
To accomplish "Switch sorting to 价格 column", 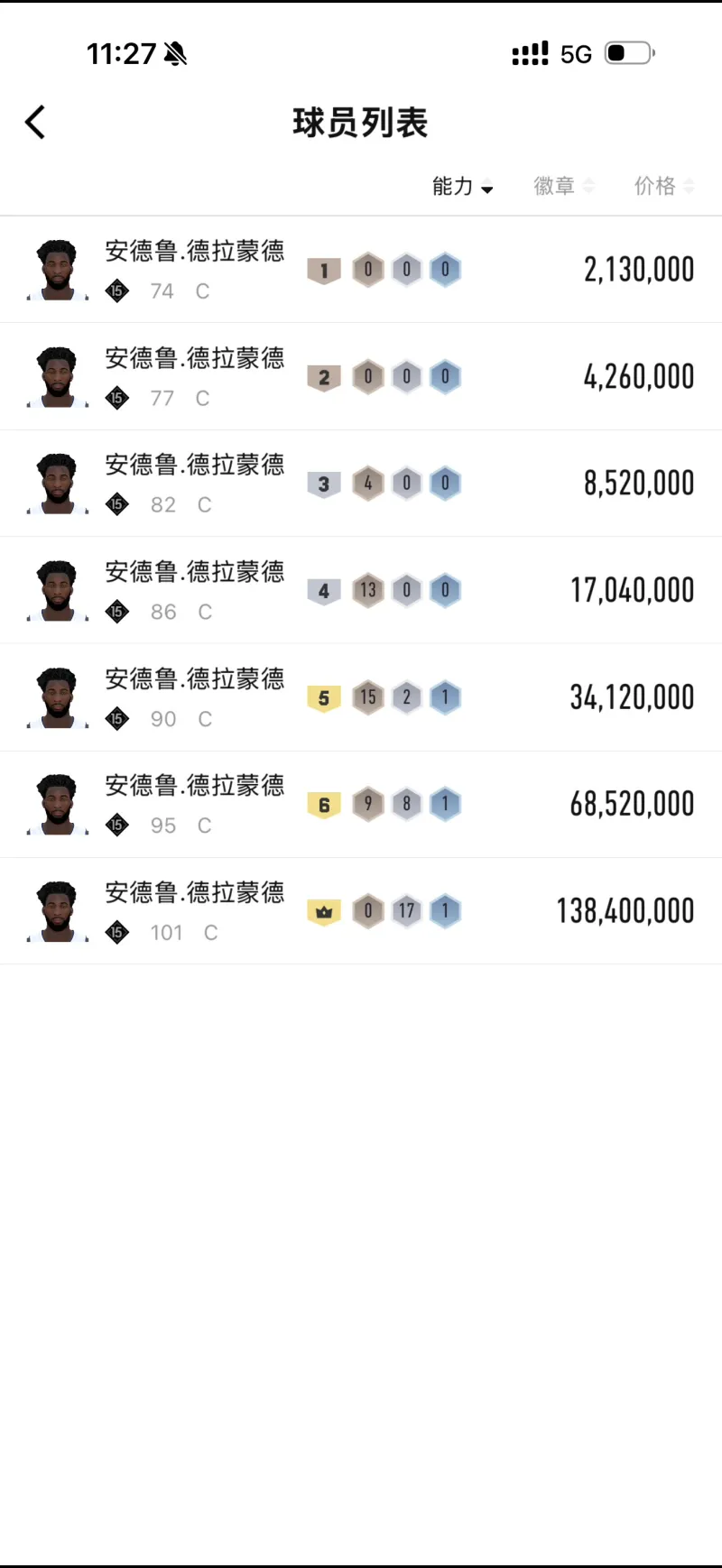I will click(654, 187).
